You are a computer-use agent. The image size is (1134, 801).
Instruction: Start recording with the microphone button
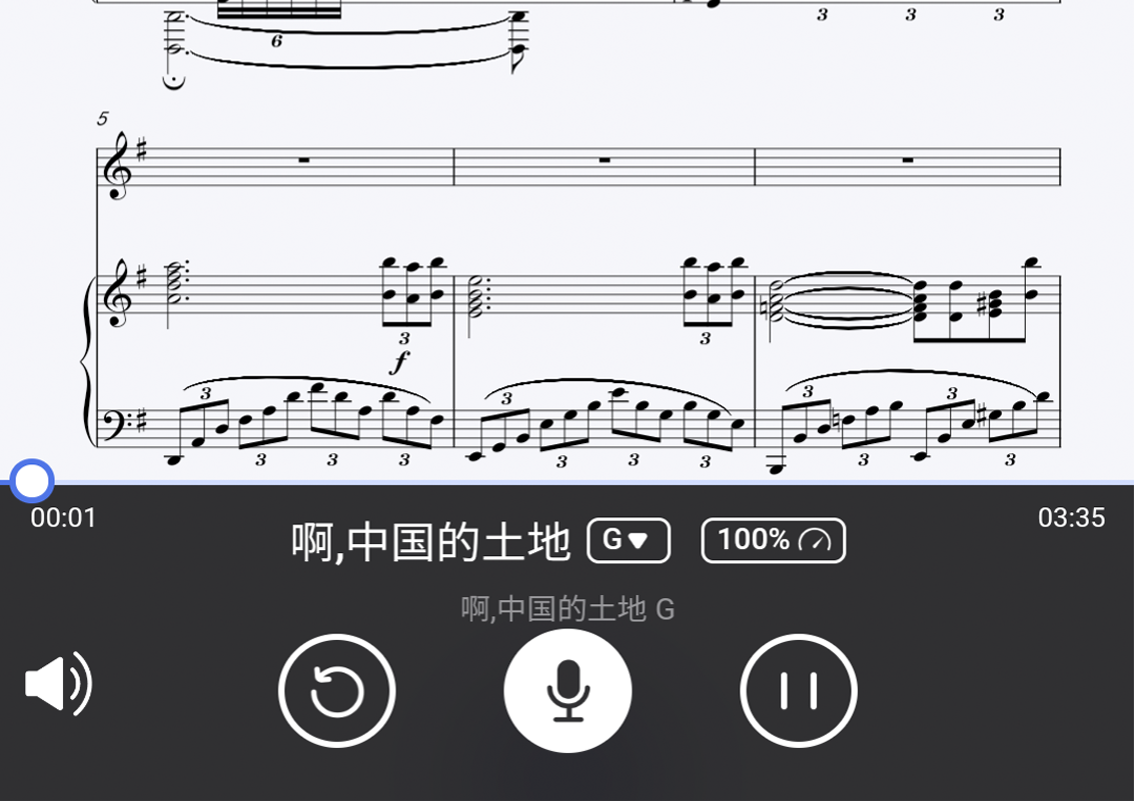click(567, 691)
